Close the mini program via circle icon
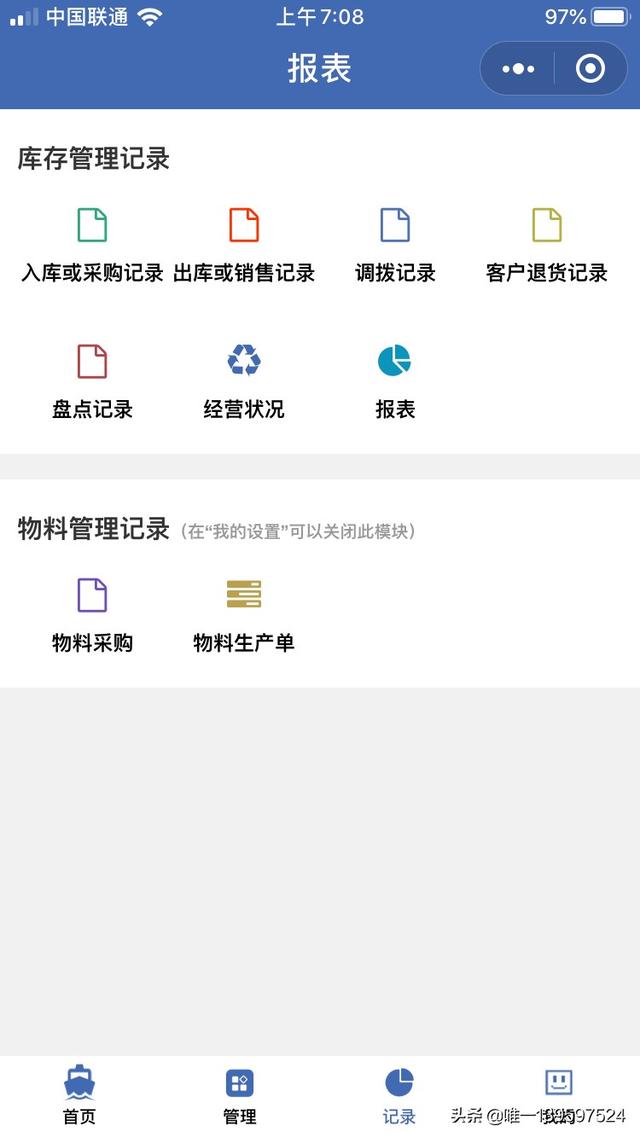The width and height of the screenshot is (640, 1138). (x=590, y=69)
